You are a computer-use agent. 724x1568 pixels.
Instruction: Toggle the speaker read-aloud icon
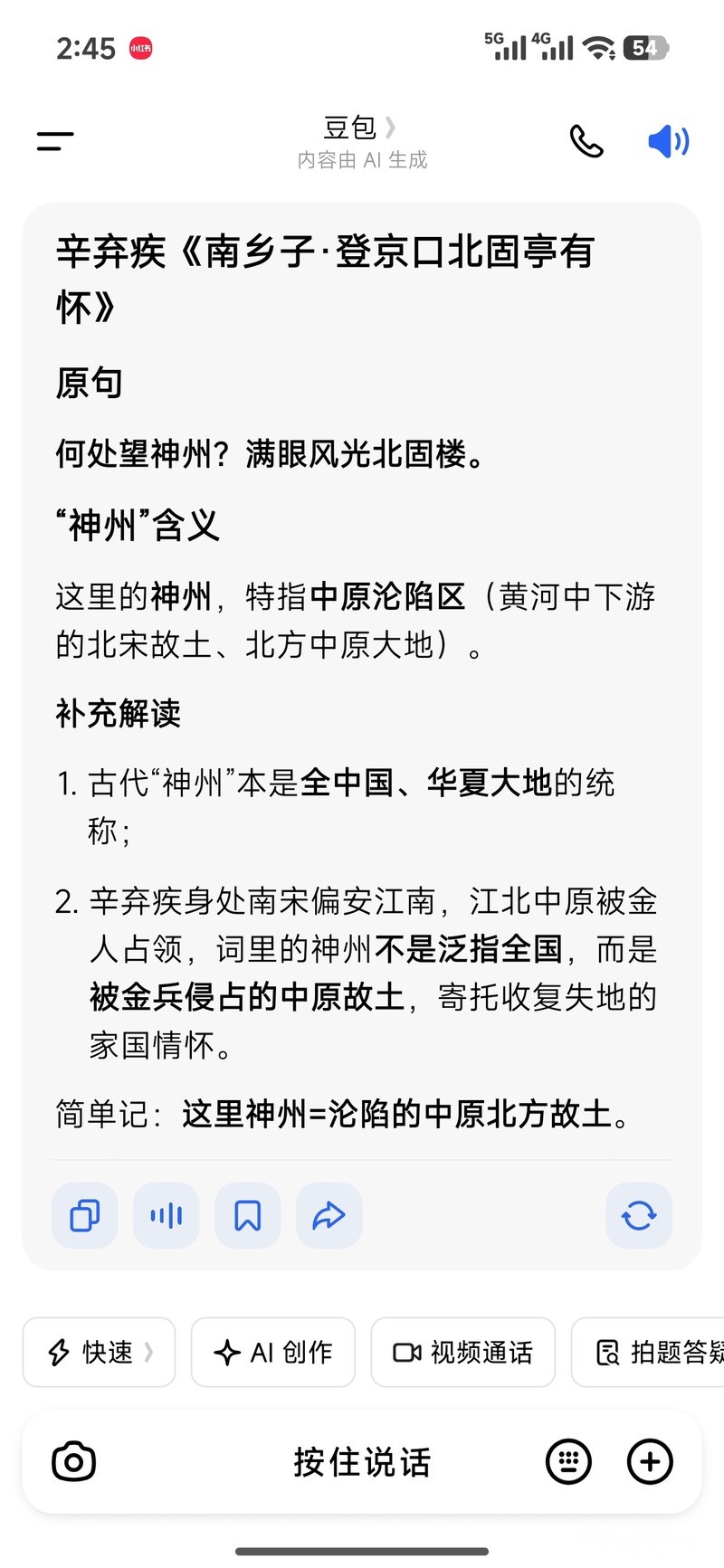tap(669, 141)
